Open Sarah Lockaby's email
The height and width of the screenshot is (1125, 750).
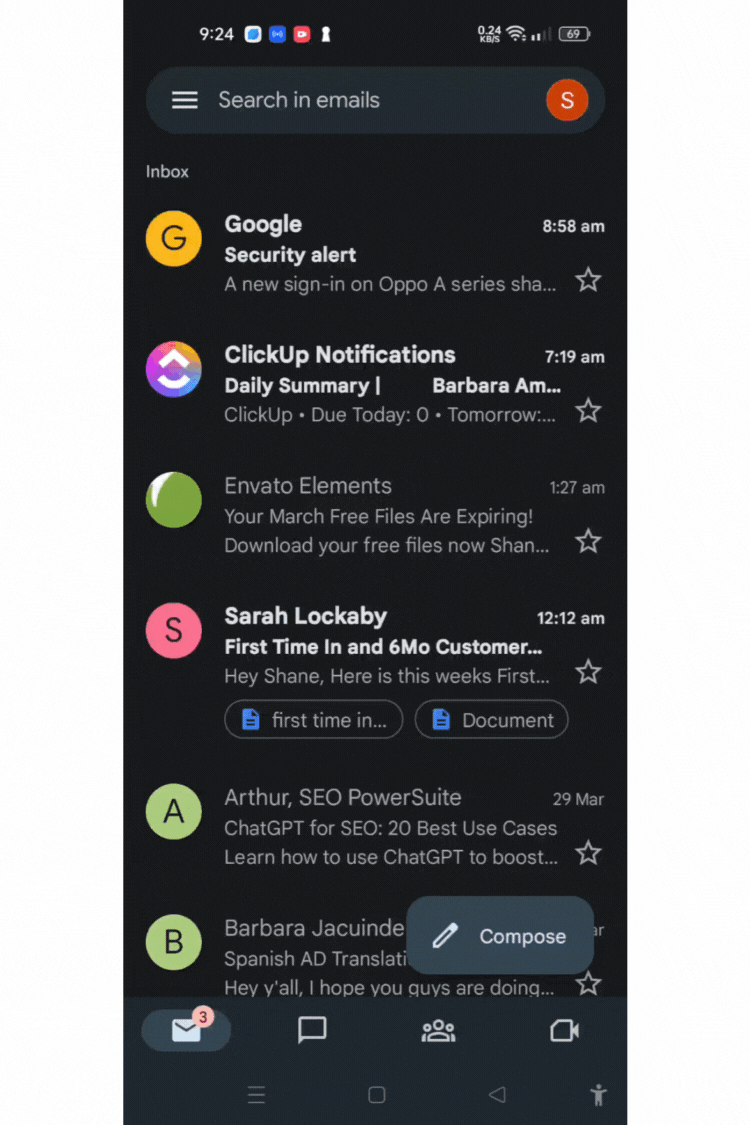click(390, 646)
